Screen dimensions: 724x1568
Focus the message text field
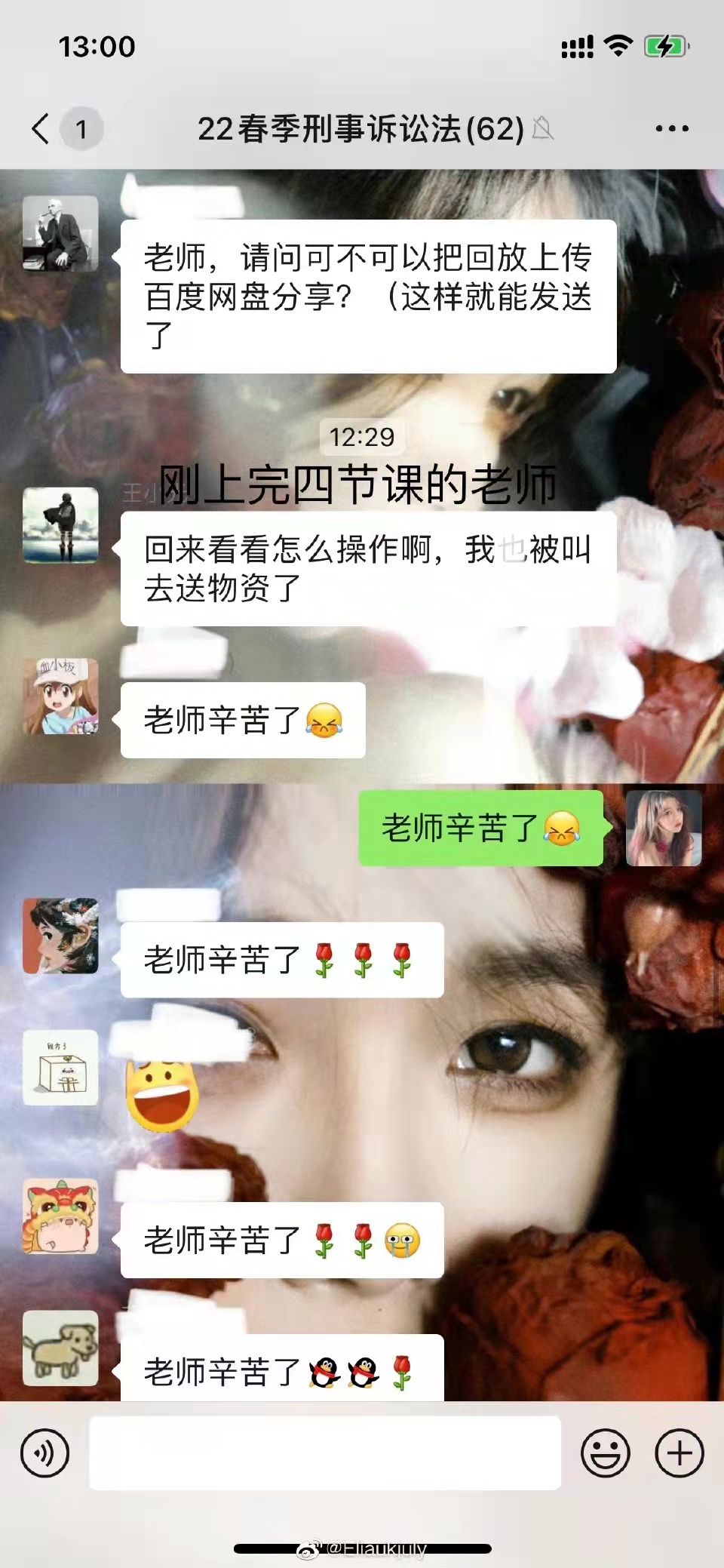click(324, 1453)
